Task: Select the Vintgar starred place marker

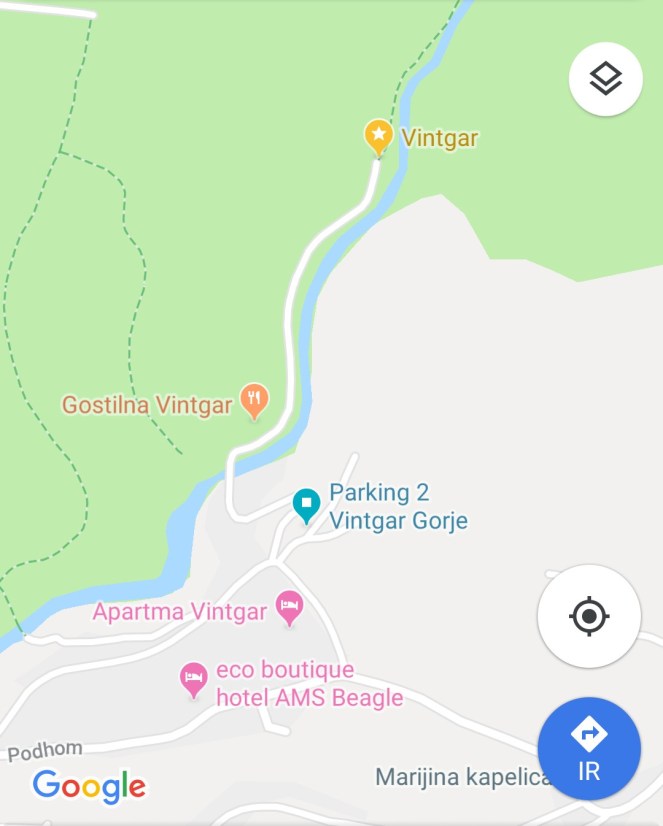Action: [378, 137]
